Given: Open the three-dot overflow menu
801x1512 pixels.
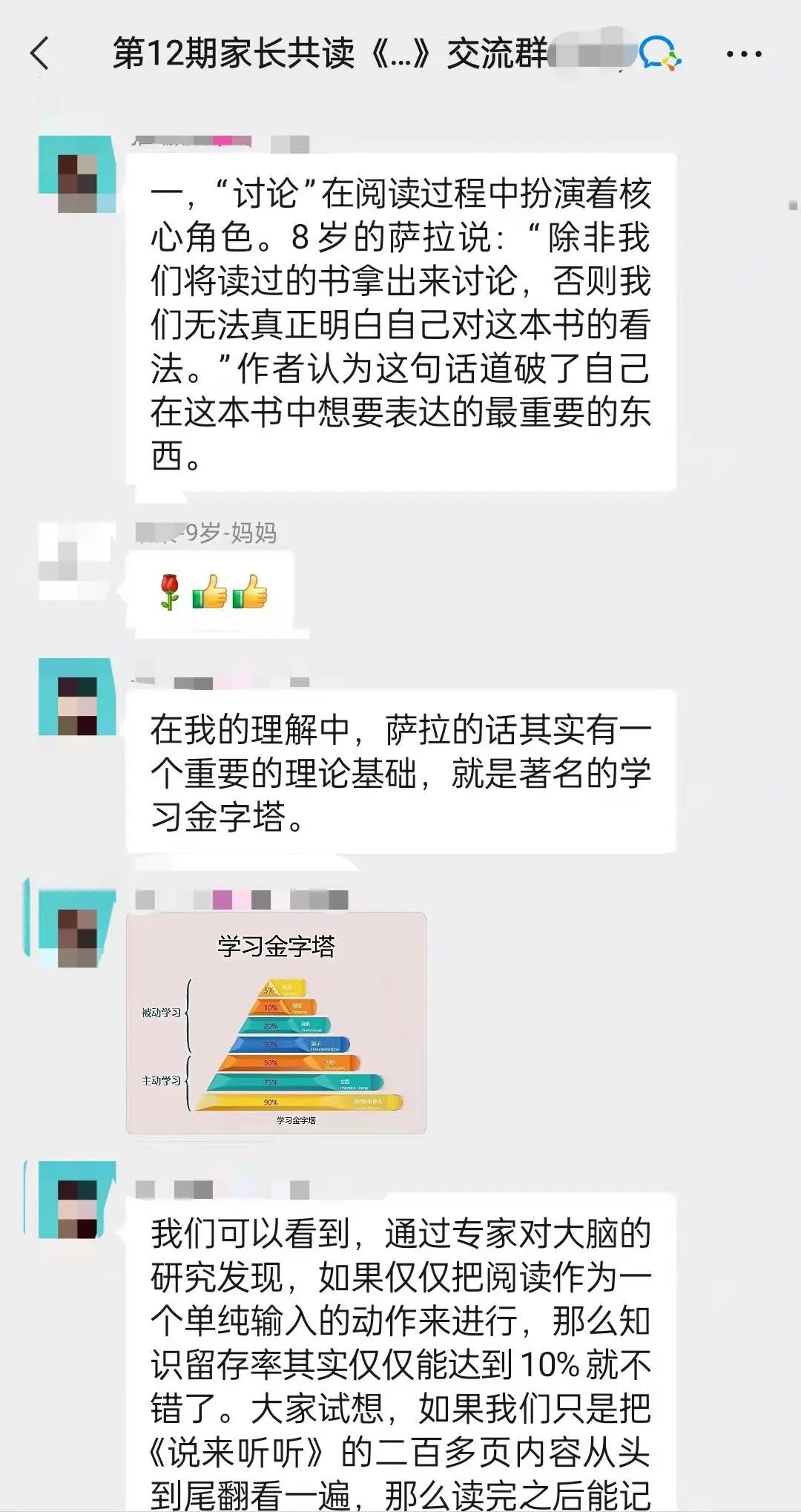Looking at the screenshot, I should pos(743,54).
